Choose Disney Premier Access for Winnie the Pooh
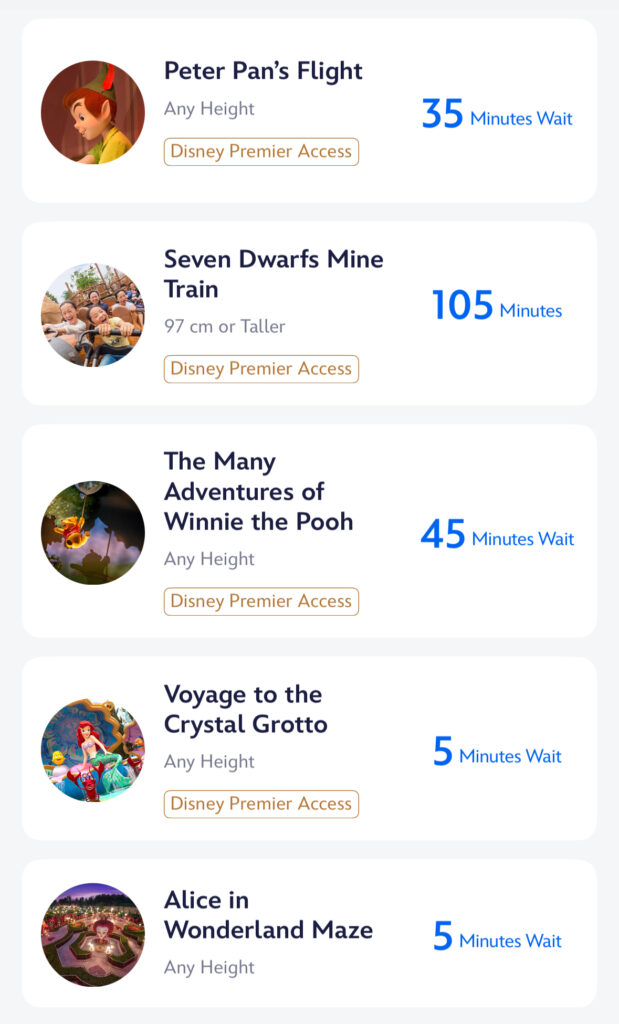Viewport: 619px width, 1024px height. click(261, 601)
